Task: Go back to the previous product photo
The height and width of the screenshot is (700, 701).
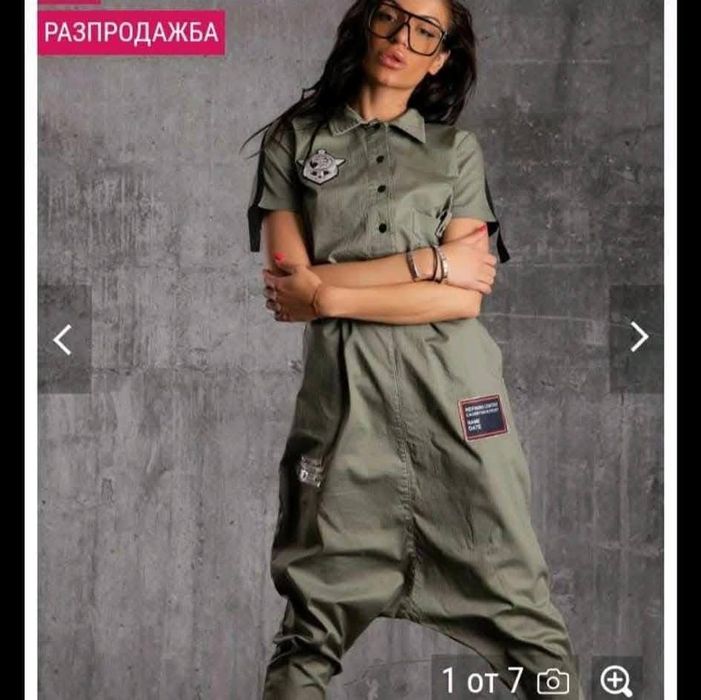Action: coord(63,339)
